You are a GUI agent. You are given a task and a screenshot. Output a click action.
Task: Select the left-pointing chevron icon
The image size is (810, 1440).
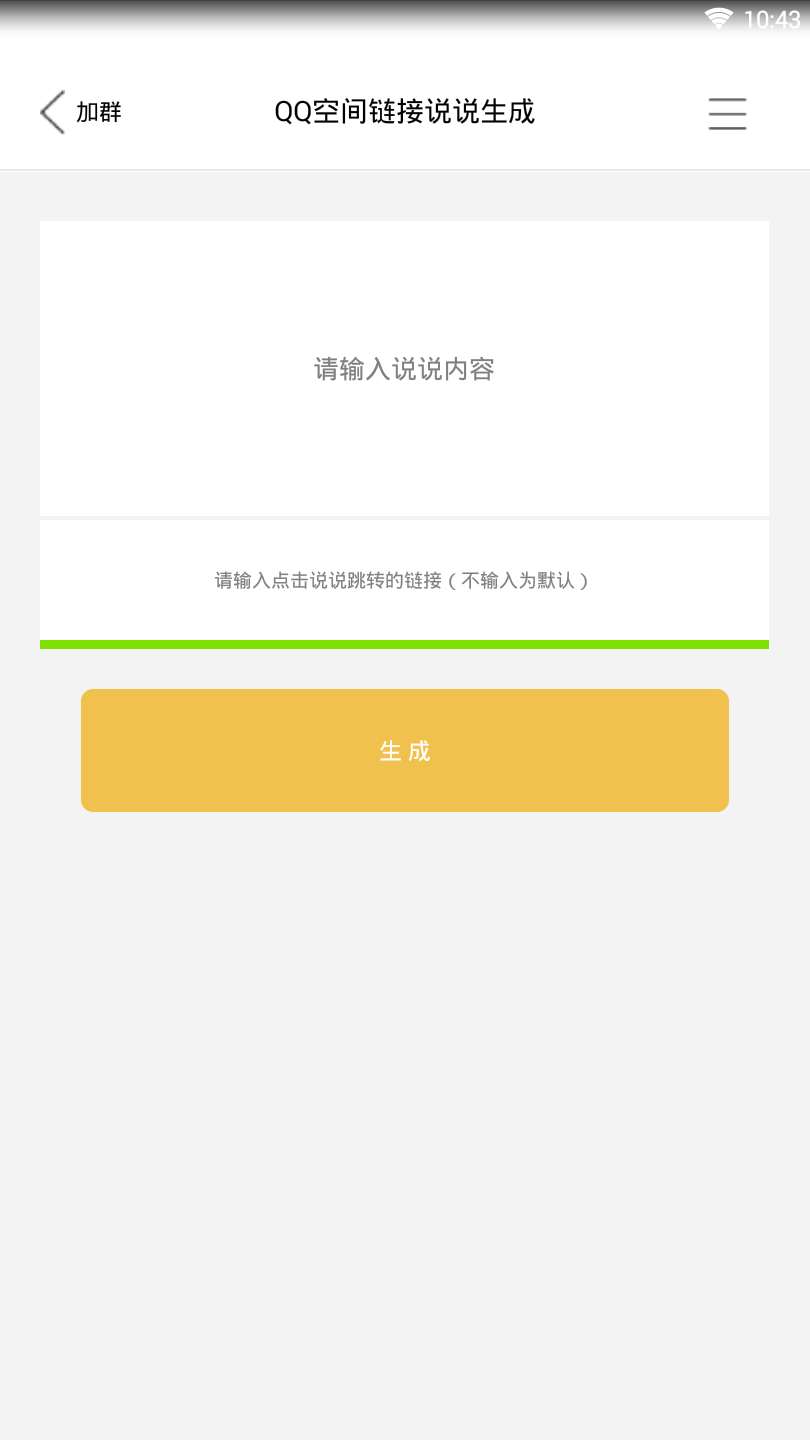(x=52, y=111)
